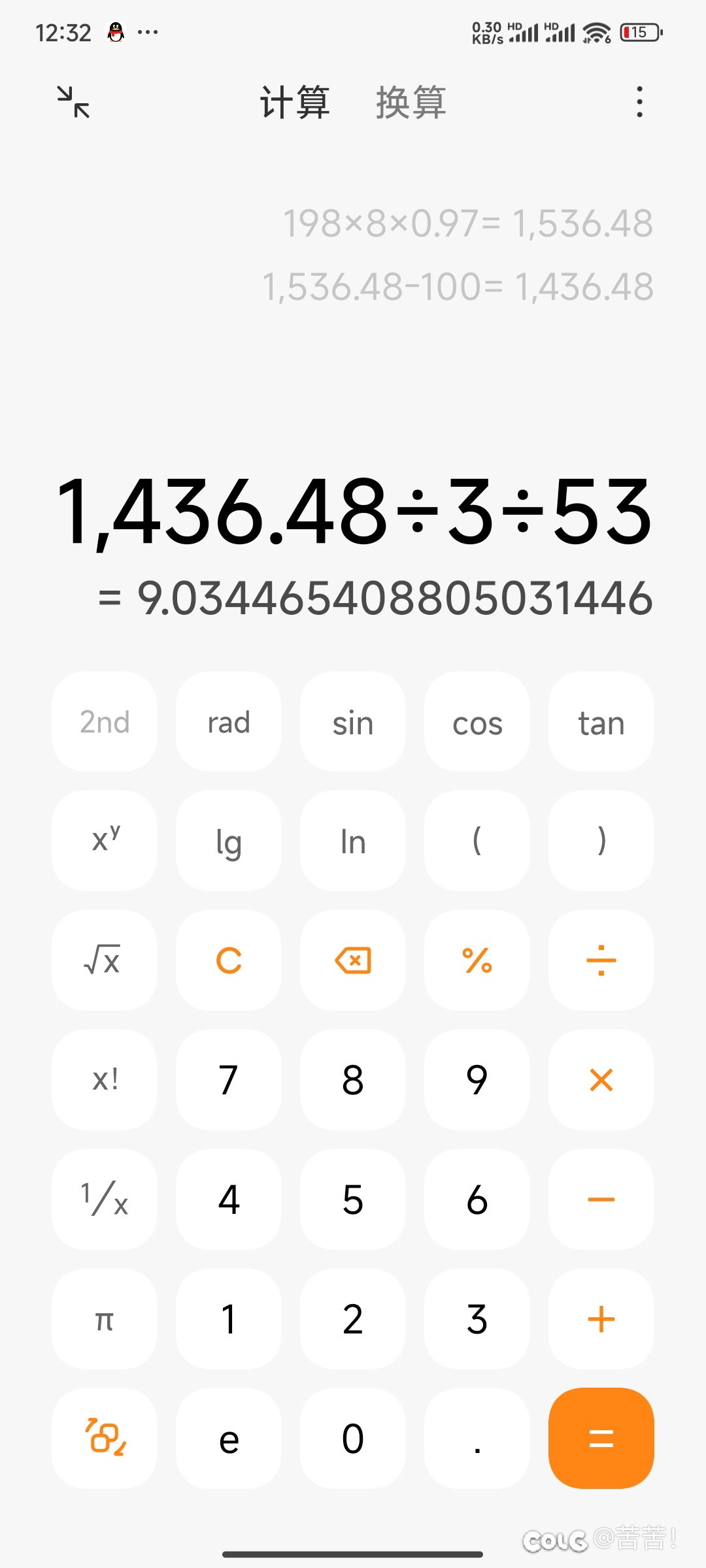Tap the plus operator key
706x1568 pixels.
pos(601,1319)
